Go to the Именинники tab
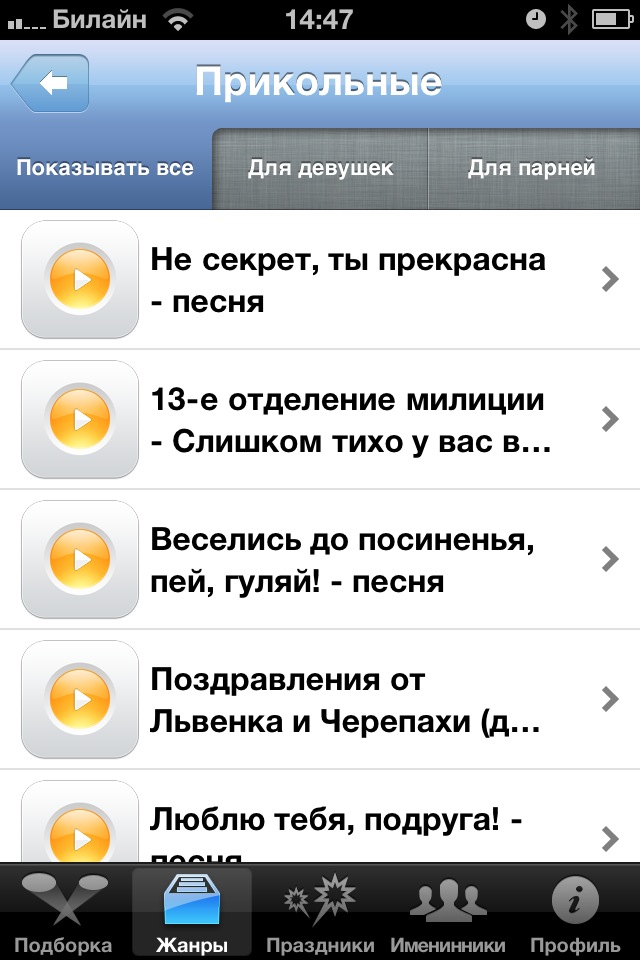 pos(448,912)
